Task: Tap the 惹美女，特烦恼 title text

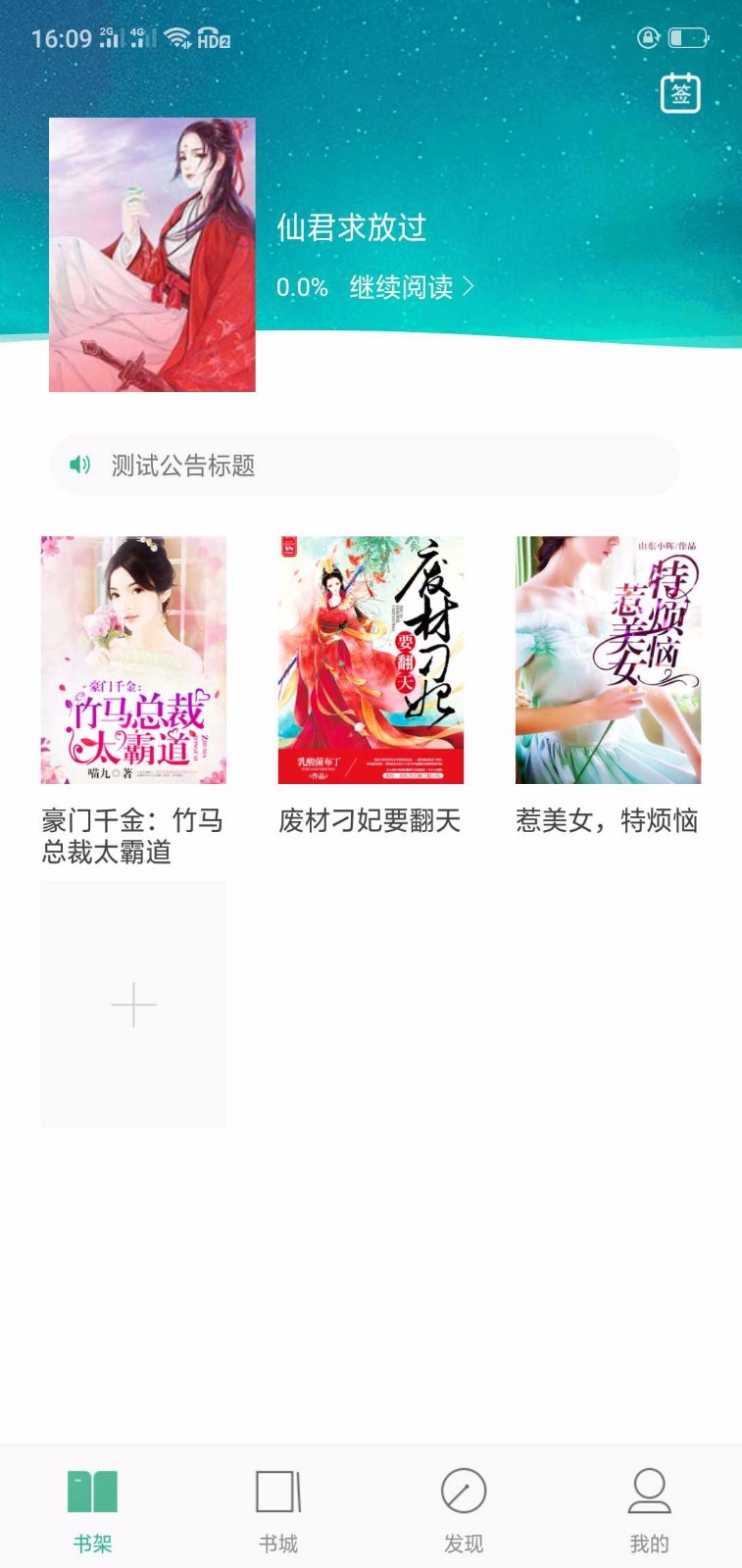Action: pyautogui.click(x=607, y=823)
